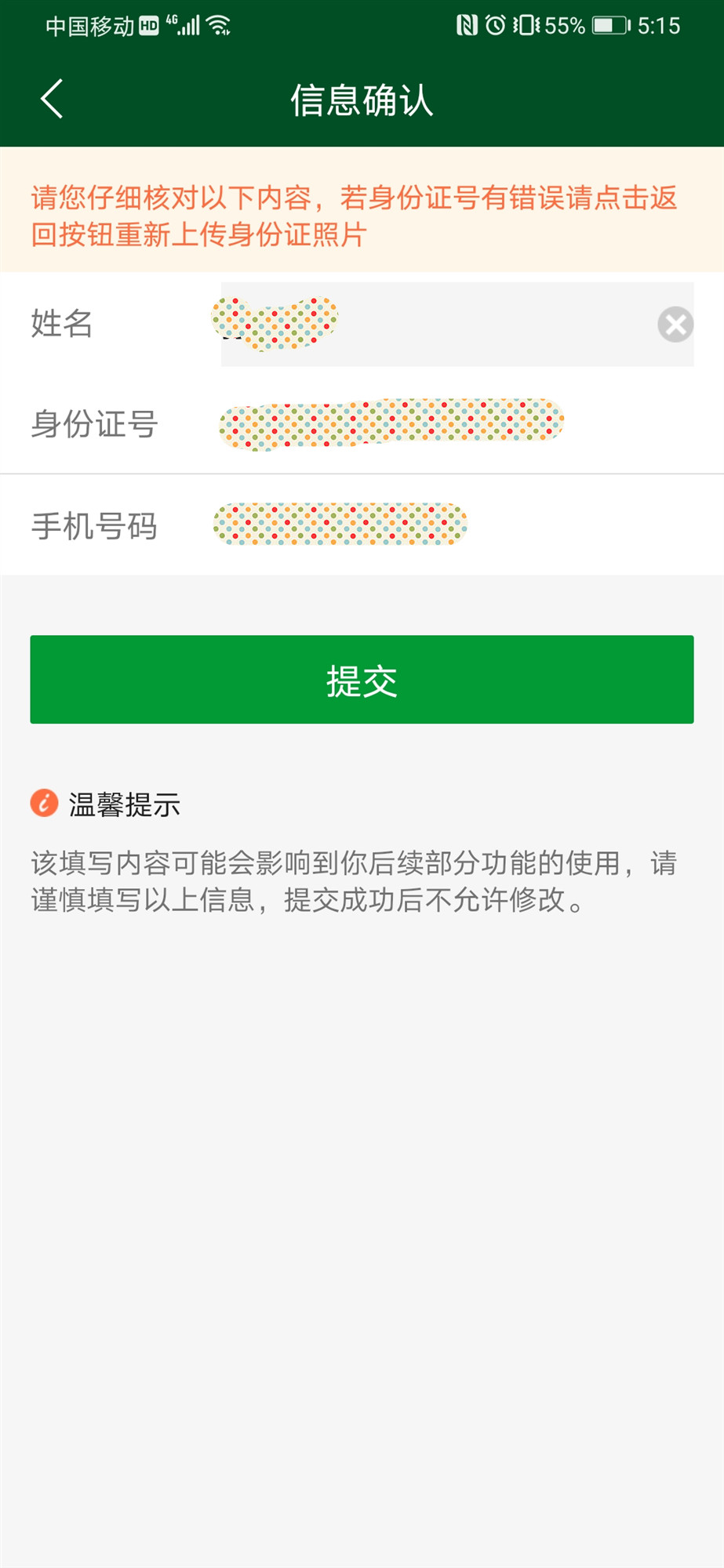Clear the 姓名 name field
The image size is (724, 1568).
(x=675, y=325)
